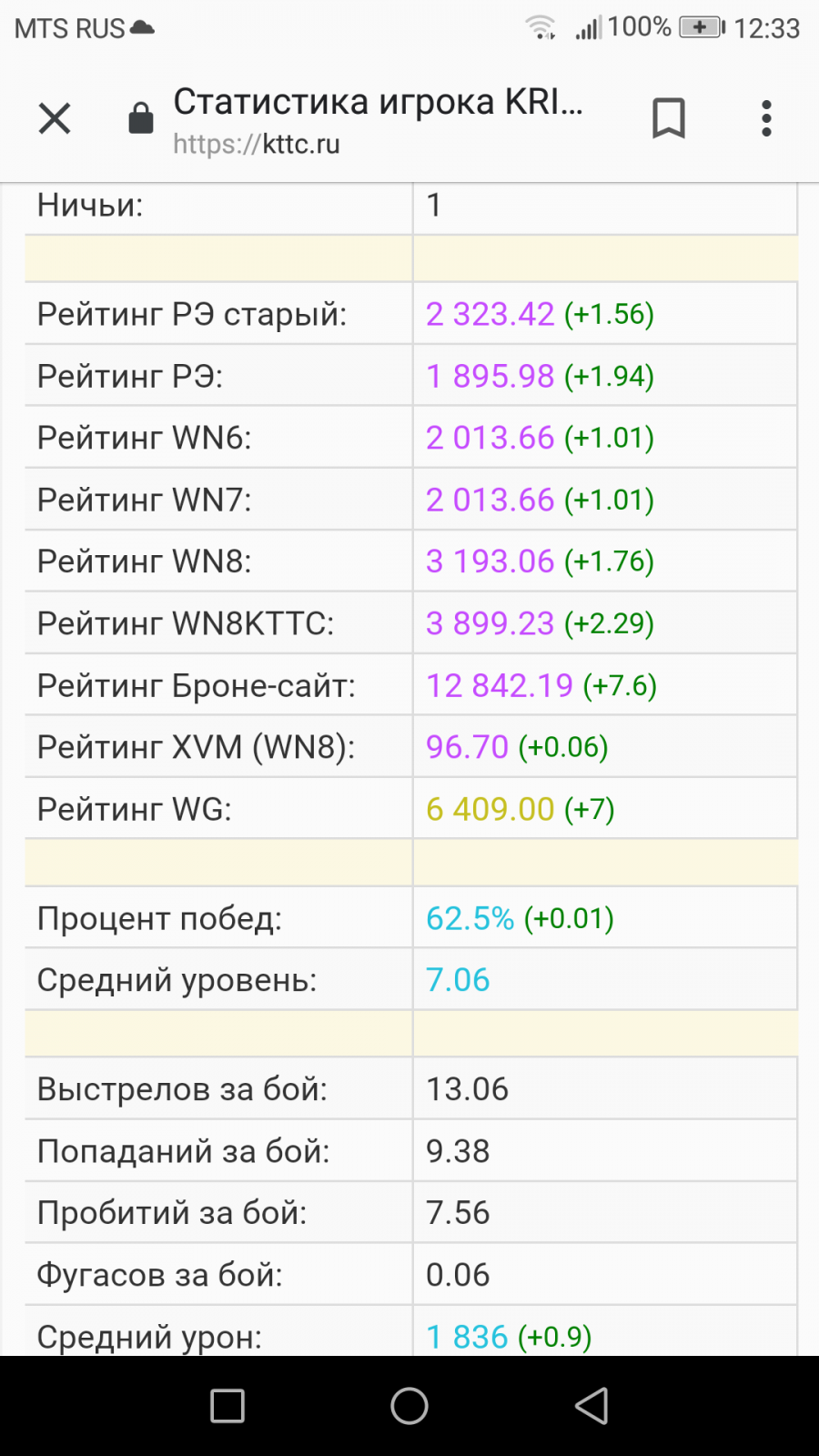Tap the lock icon for site security
This screenshot has width=819, height=1456.
[x=141, y=118]
